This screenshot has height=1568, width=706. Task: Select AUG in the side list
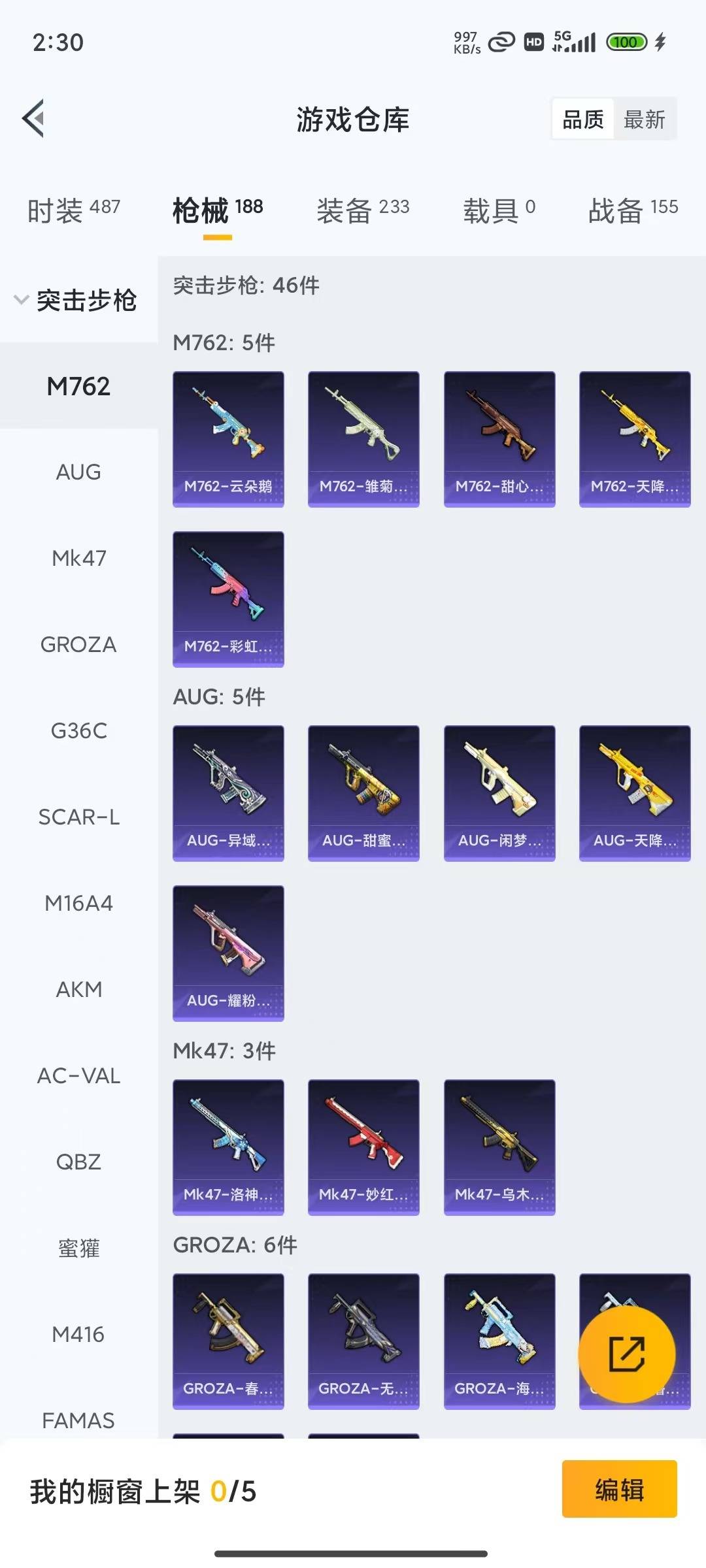click(78, 472)
